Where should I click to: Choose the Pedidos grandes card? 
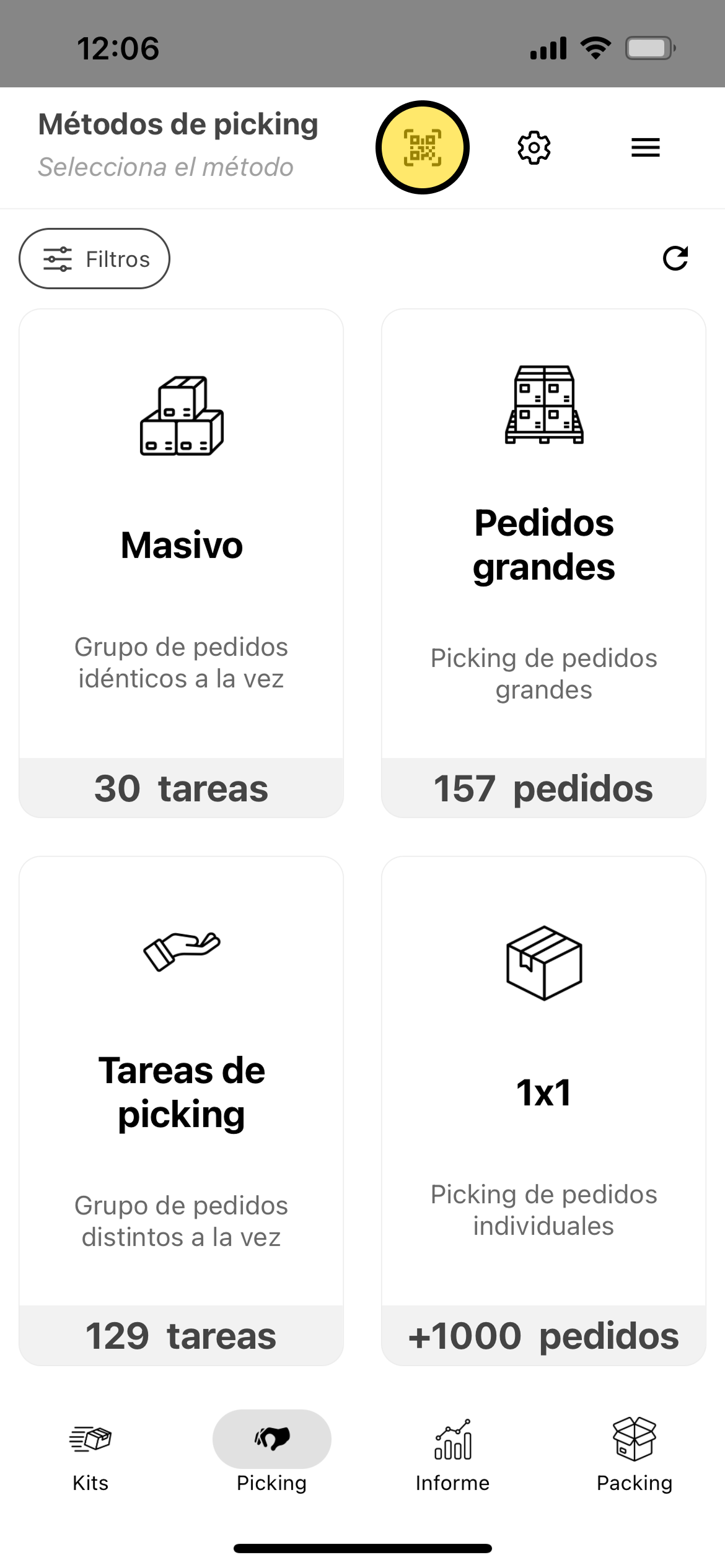pos(543,562)
